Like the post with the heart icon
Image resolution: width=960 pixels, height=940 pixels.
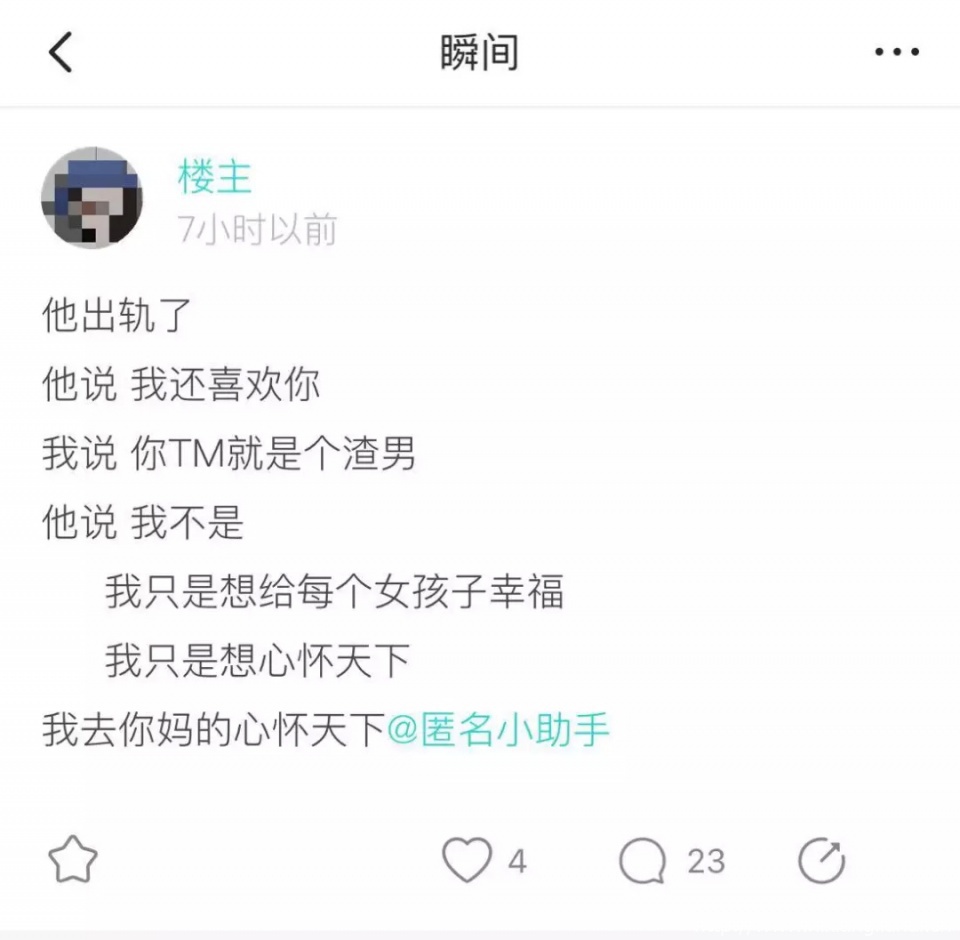(x=468, y=861)
